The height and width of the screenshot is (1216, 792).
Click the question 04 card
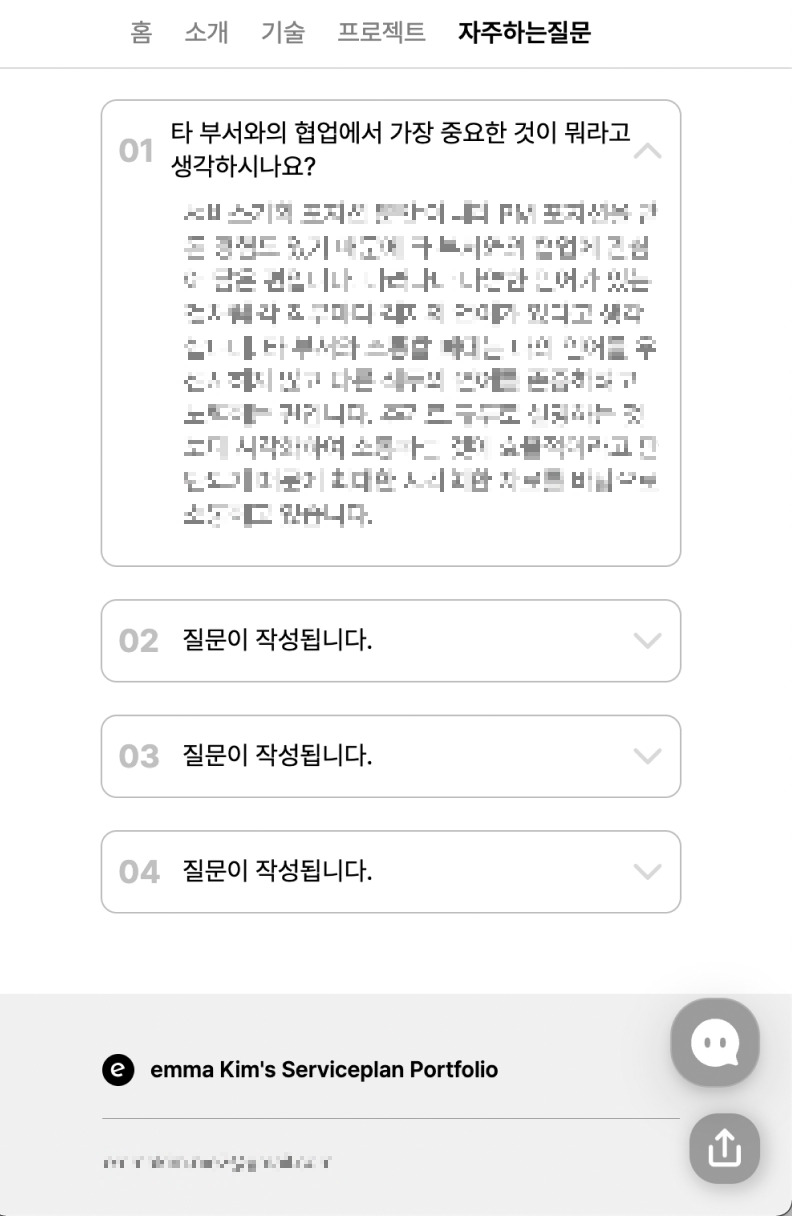click(x=390, y=871)
